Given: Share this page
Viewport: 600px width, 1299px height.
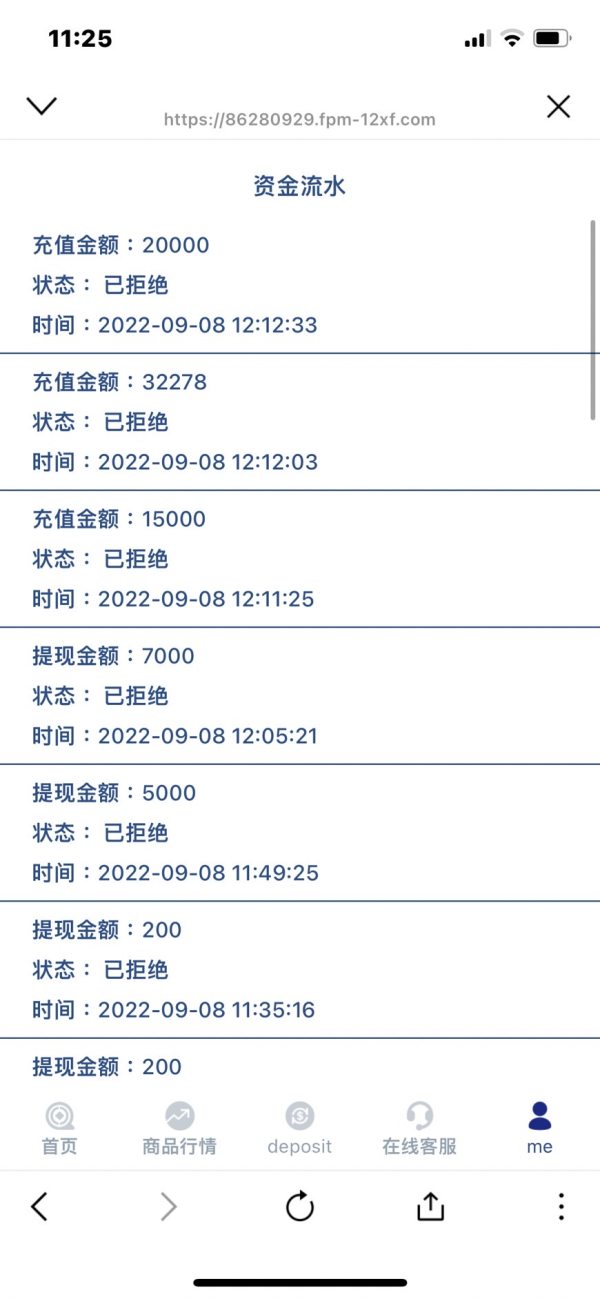Looking at the screenshot, I should click(430, 1206).
